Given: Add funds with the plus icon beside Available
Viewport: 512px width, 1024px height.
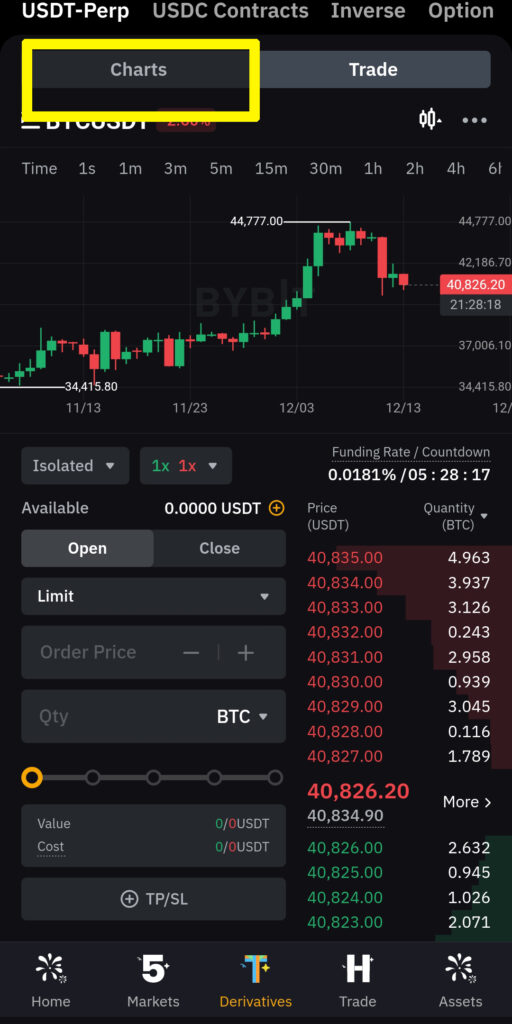Looking at the screenshot, I should tap(277, 508).
